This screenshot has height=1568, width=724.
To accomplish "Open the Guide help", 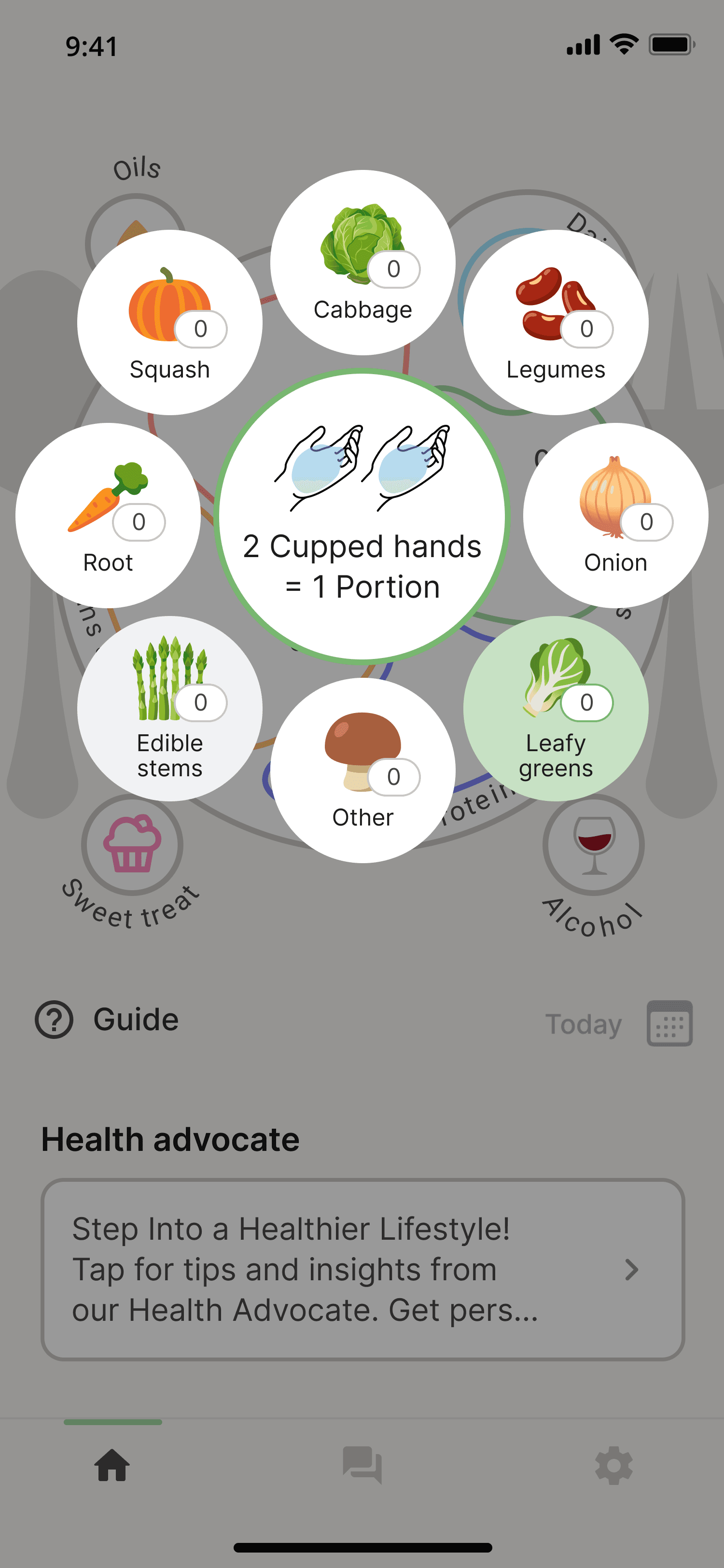I will click(107, 1020).
